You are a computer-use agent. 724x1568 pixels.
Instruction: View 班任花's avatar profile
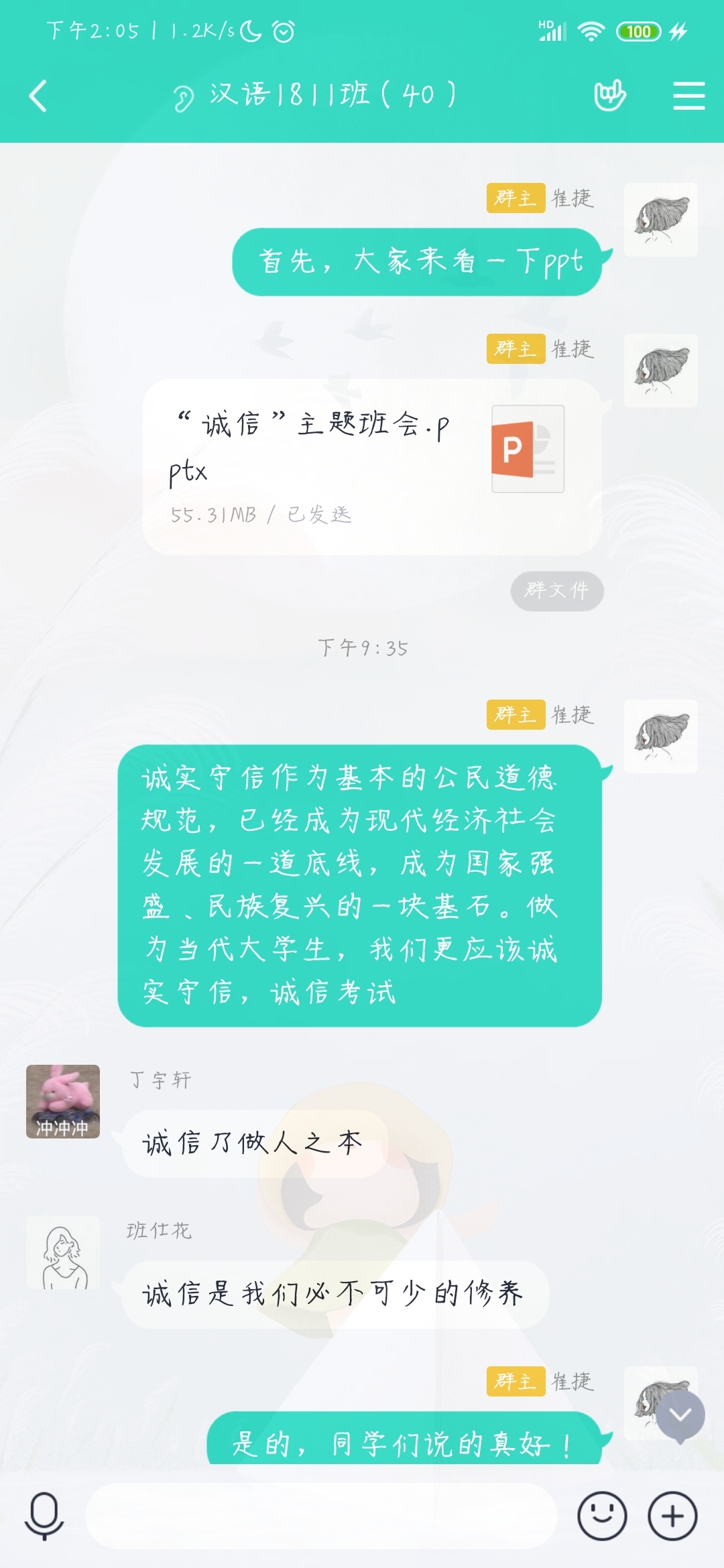coord(63,1252)
